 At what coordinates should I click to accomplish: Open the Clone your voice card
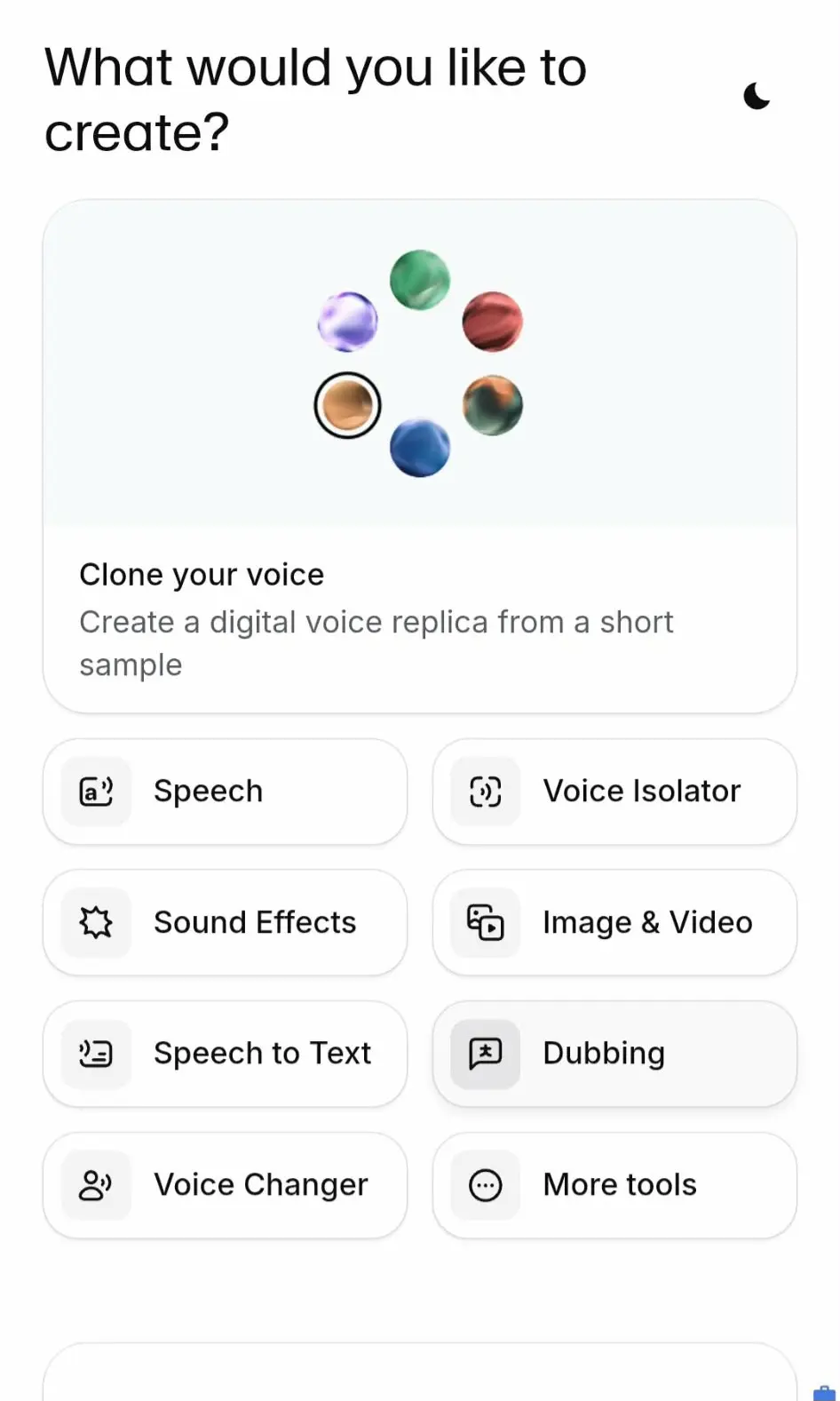coord(420,457)
